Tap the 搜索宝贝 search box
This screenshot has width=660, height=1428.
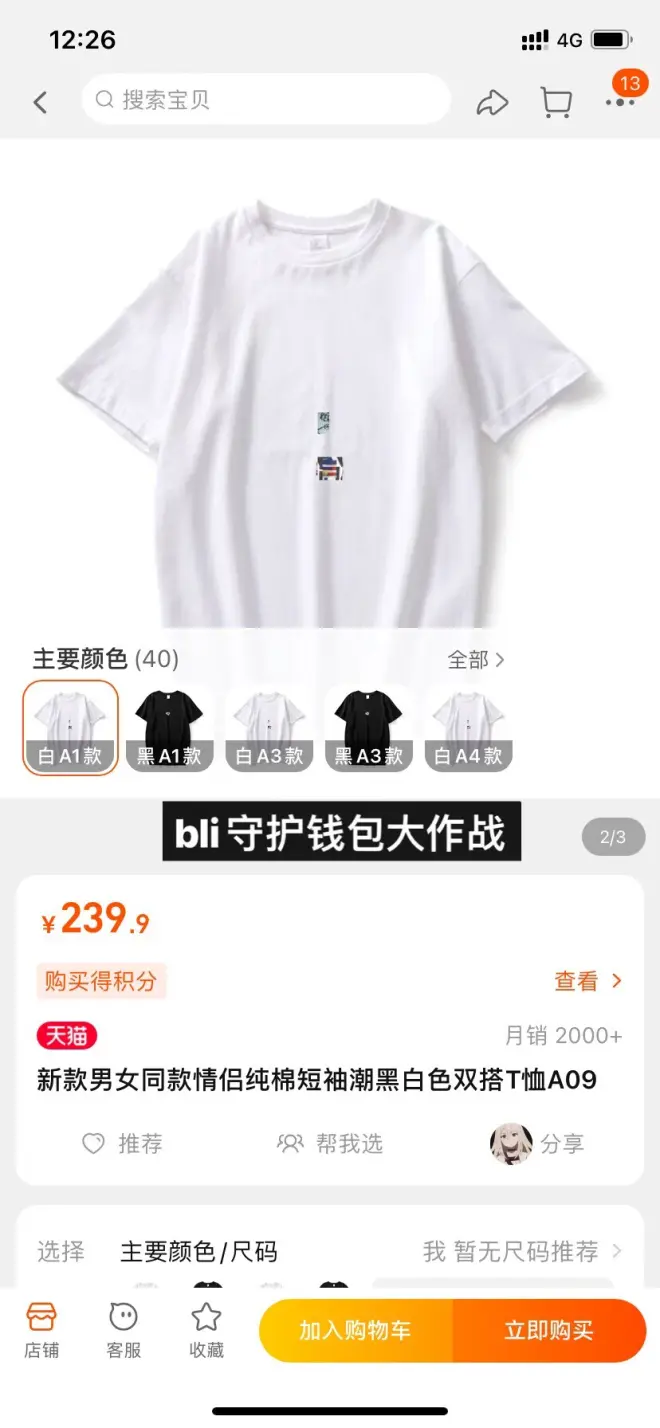[266, 100]
